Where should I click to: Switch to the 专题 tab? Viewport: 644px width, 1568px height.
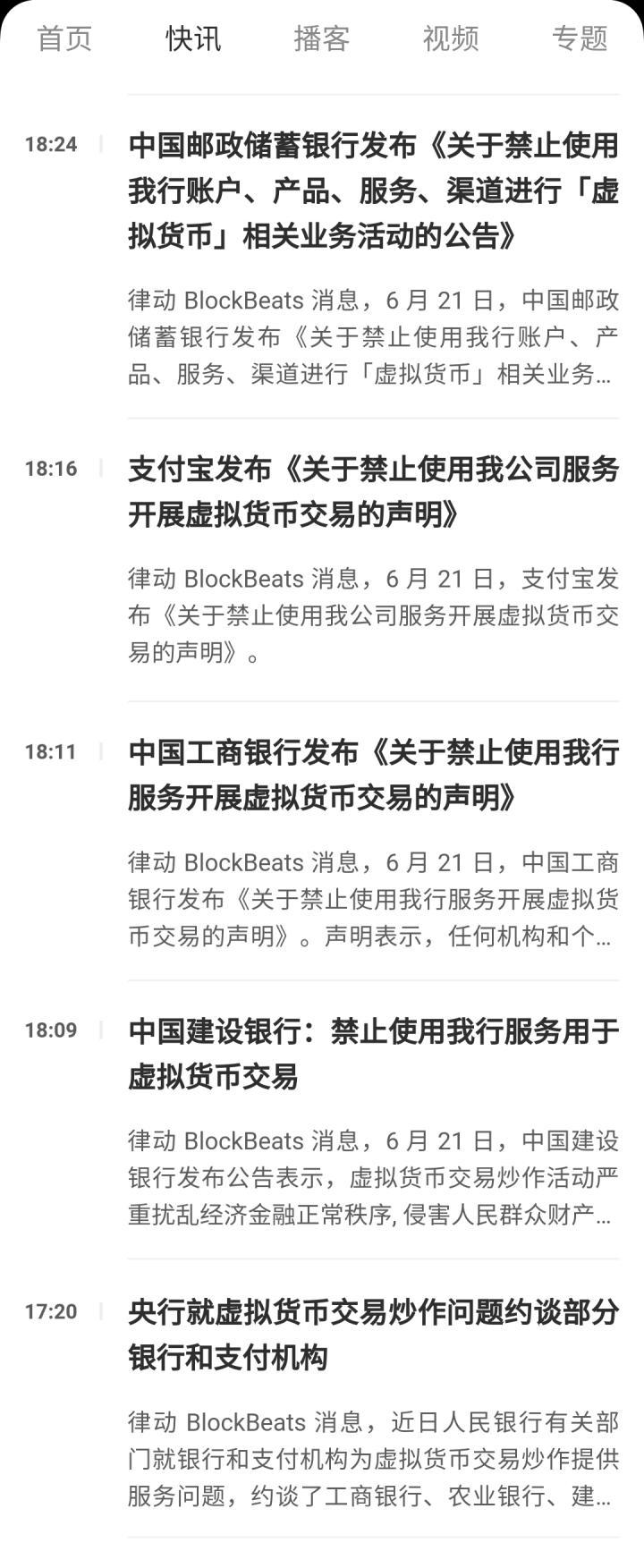(x=580, y=38)
